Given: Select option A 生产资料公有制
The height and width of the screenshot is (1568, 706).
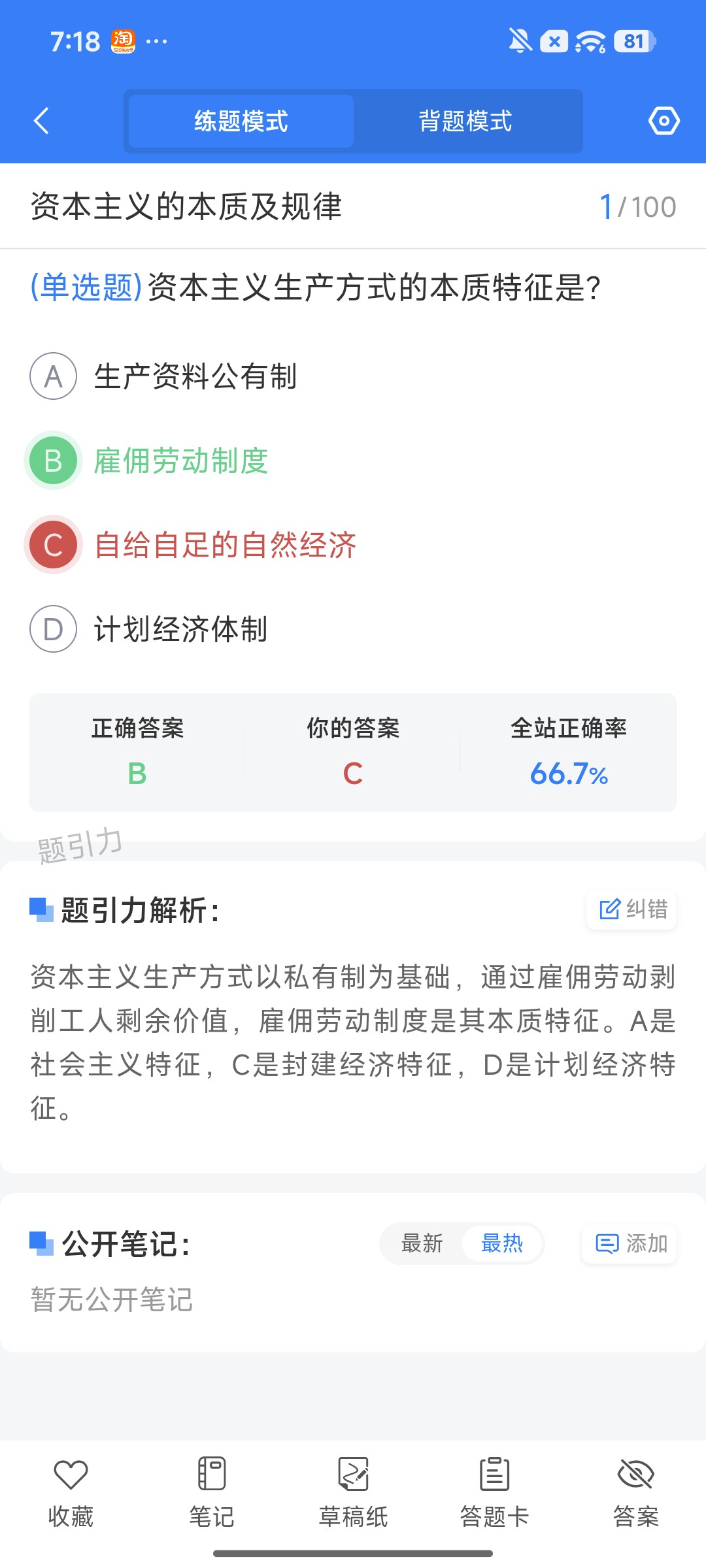Looking at the screenshot, I should 163,376.
